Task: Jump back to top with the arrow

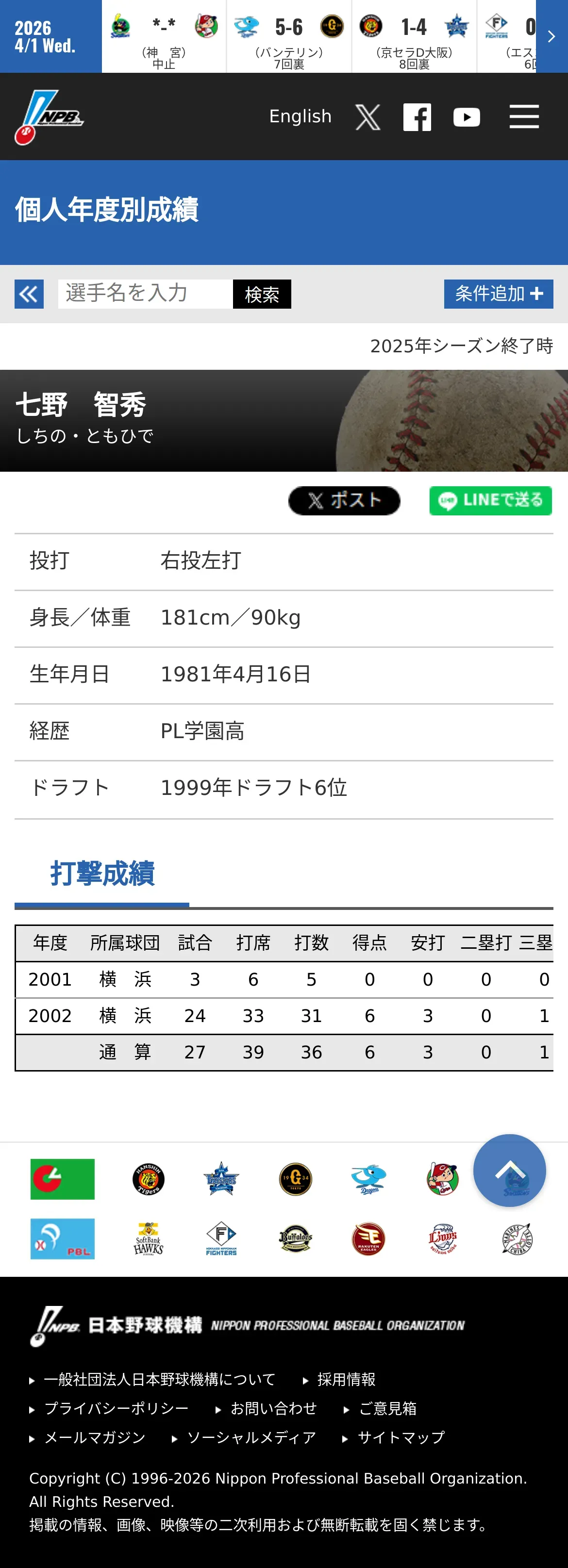Action: point(510,1170)
